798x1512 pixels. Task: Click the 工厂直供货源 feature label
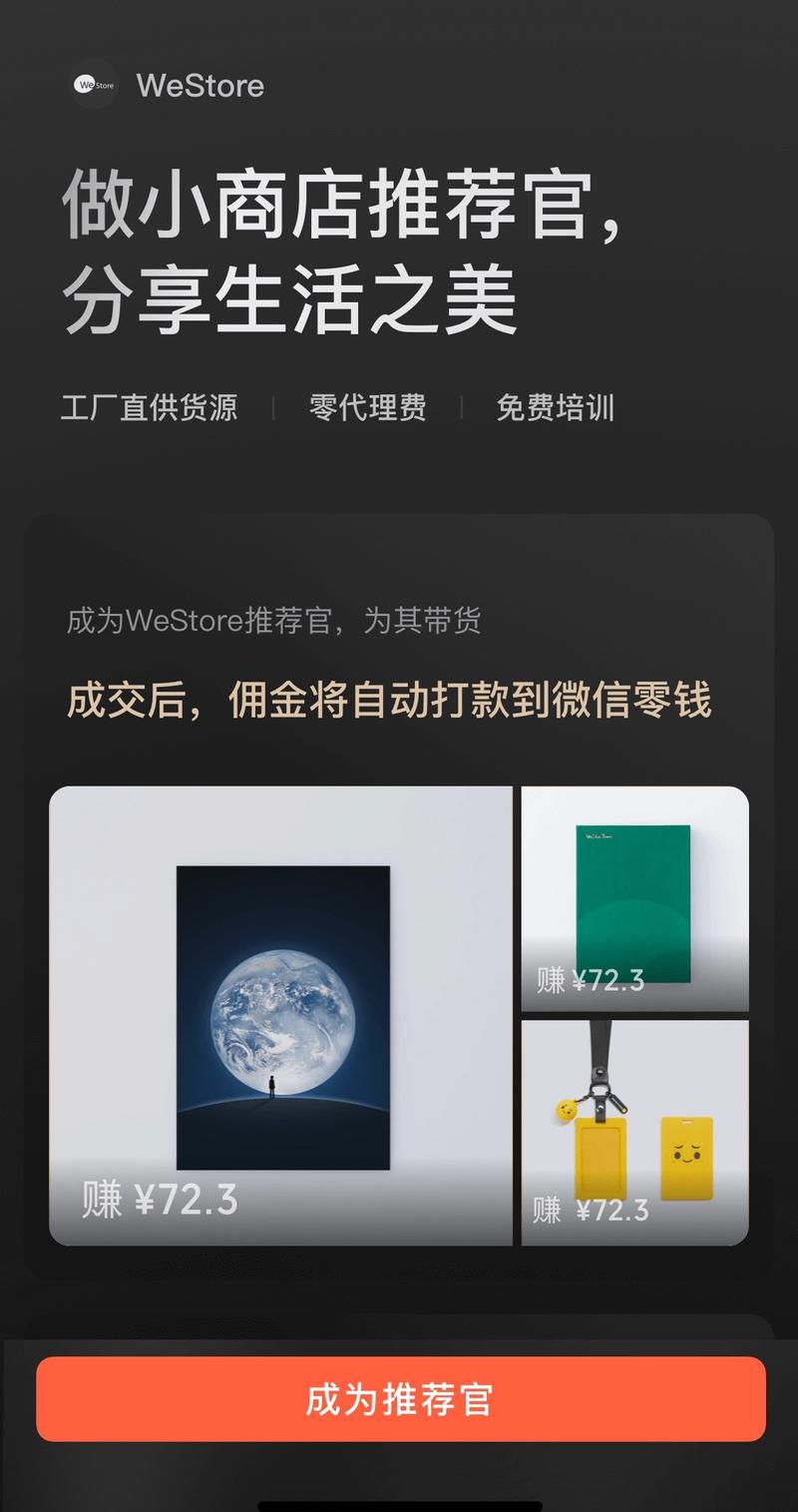pos(152,407)
